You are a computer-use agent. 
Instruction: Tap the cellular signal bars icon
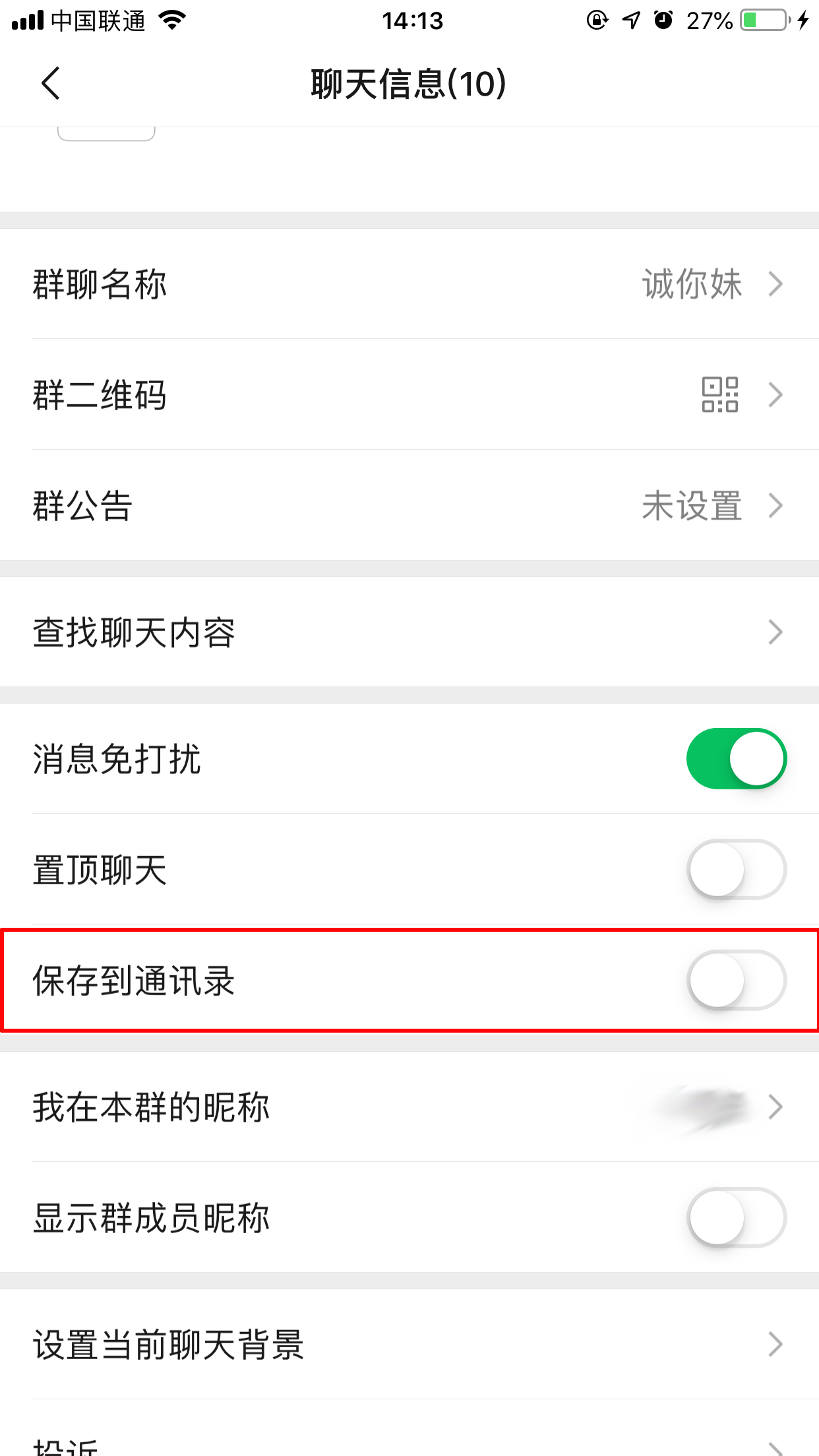click(25, 20)
